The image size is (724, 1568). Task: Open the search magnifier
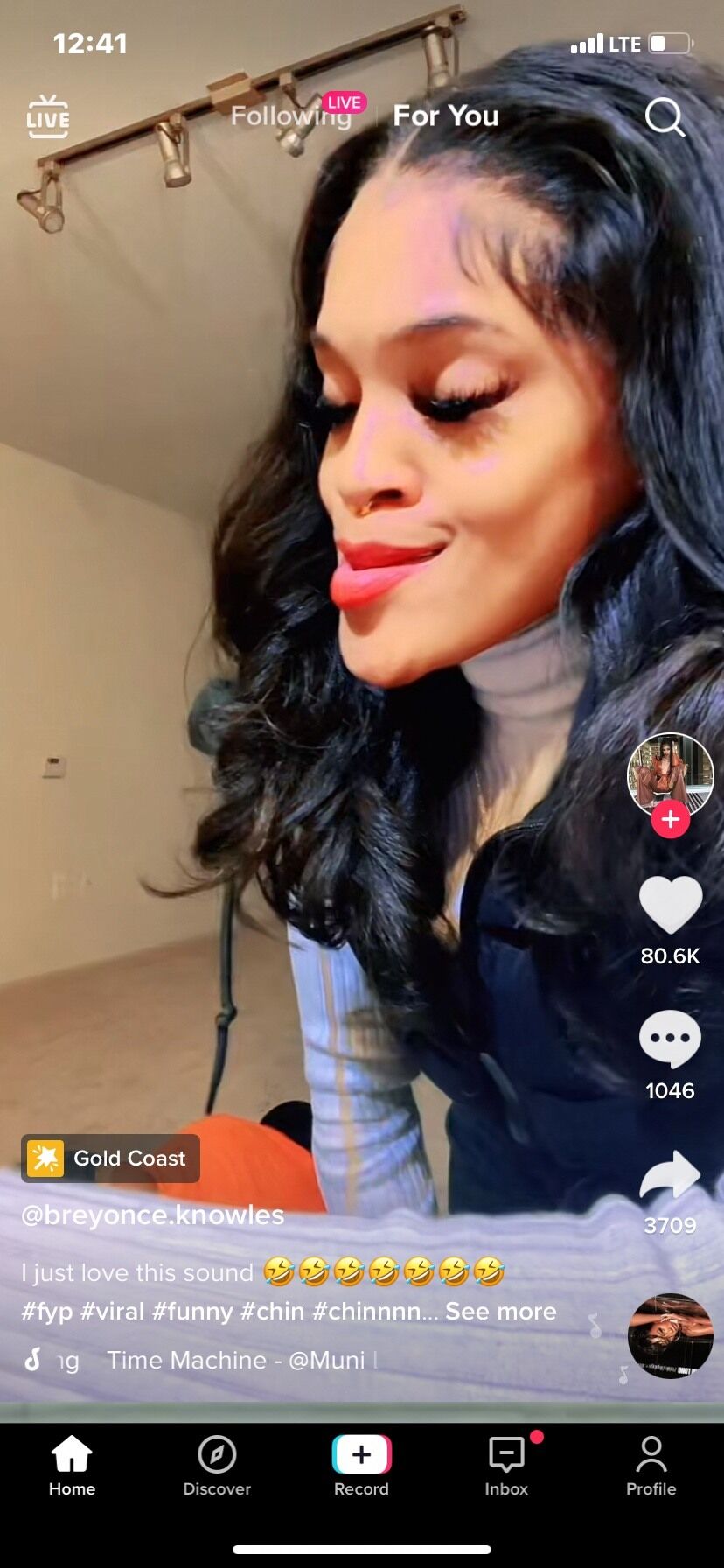pyautogui.click(x=665, y=116)
